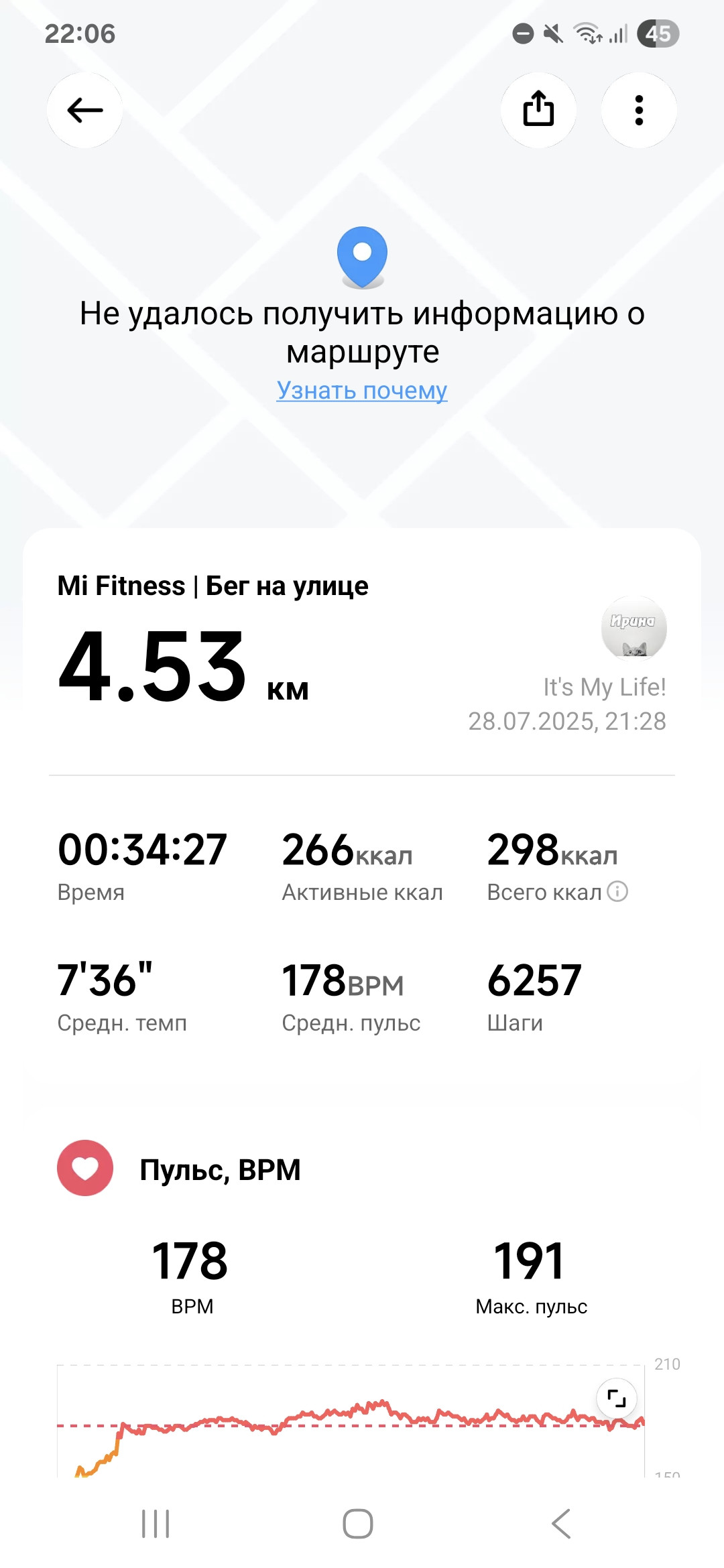
Task: Open the Ирина profile avatar
Action: pos(633,629)
